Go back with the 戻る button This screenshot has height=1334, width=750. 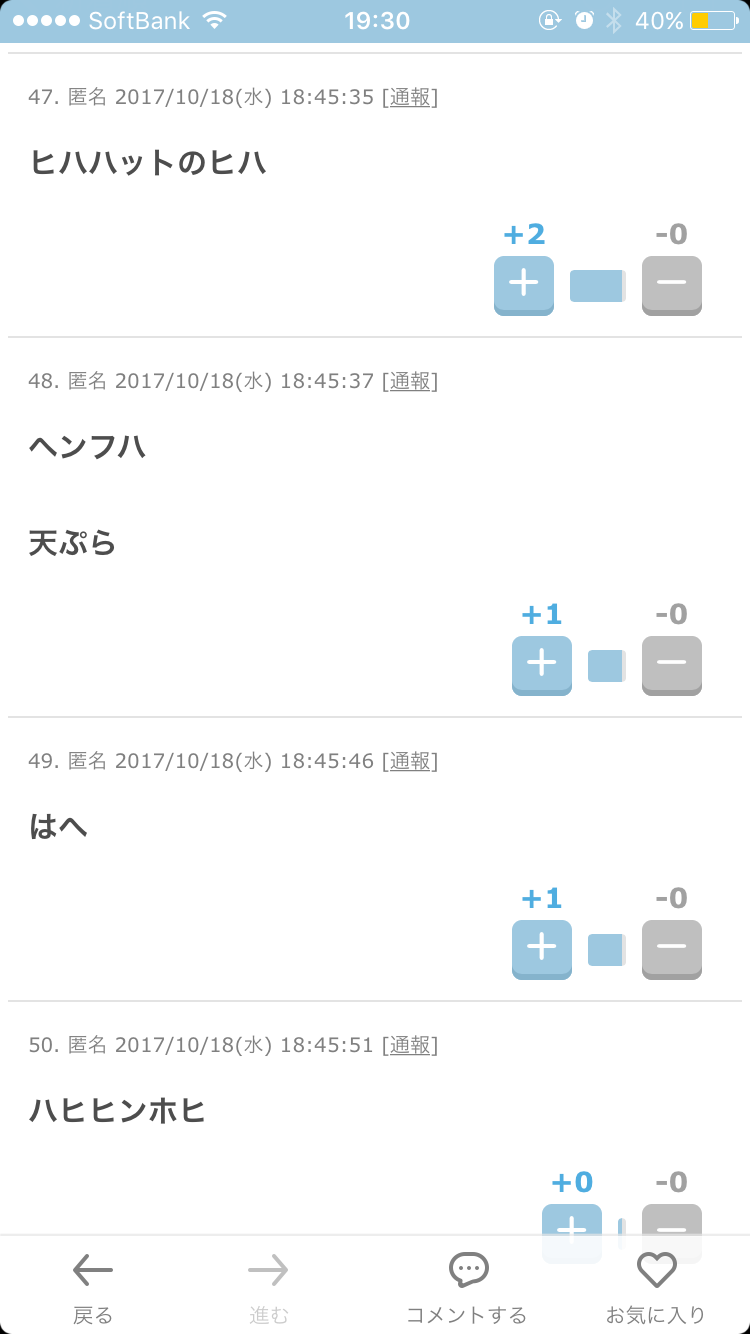[x=93, y=1287]
